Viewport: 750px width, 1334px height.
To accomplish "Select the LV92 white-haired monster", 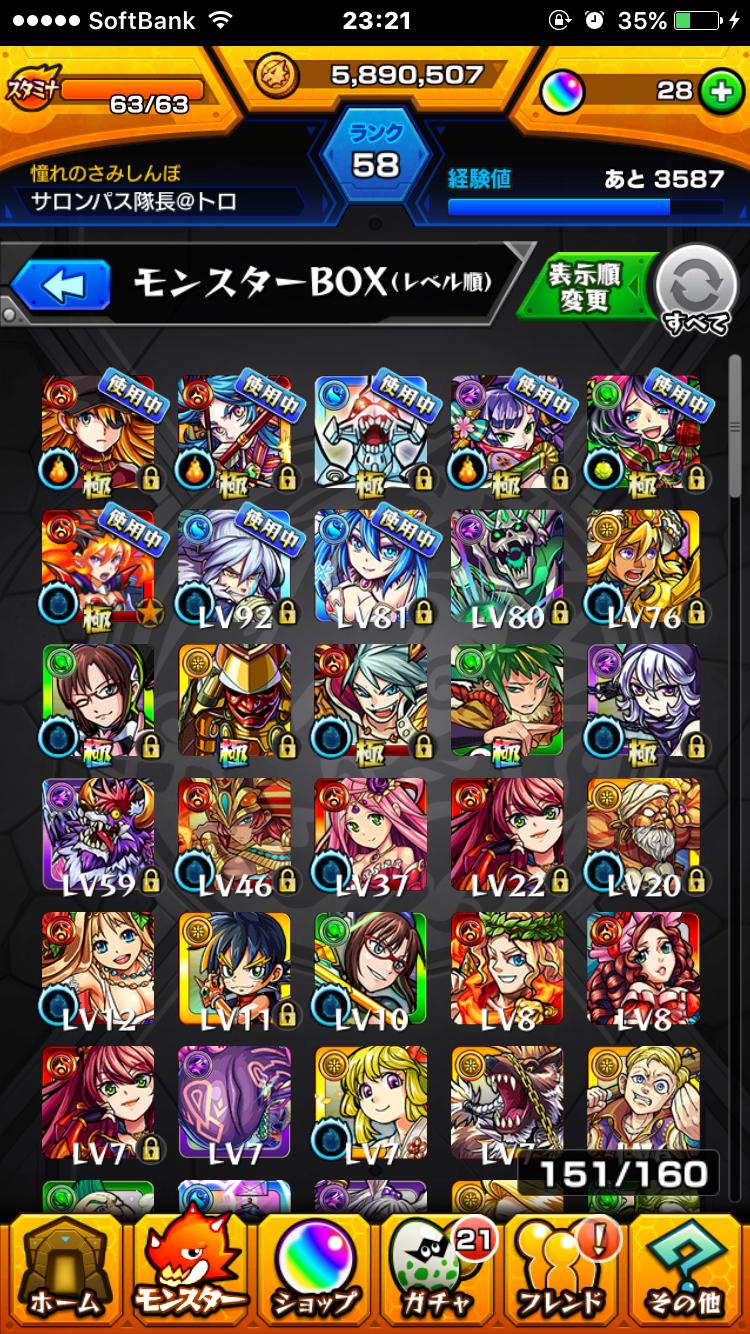I will 234,566.
